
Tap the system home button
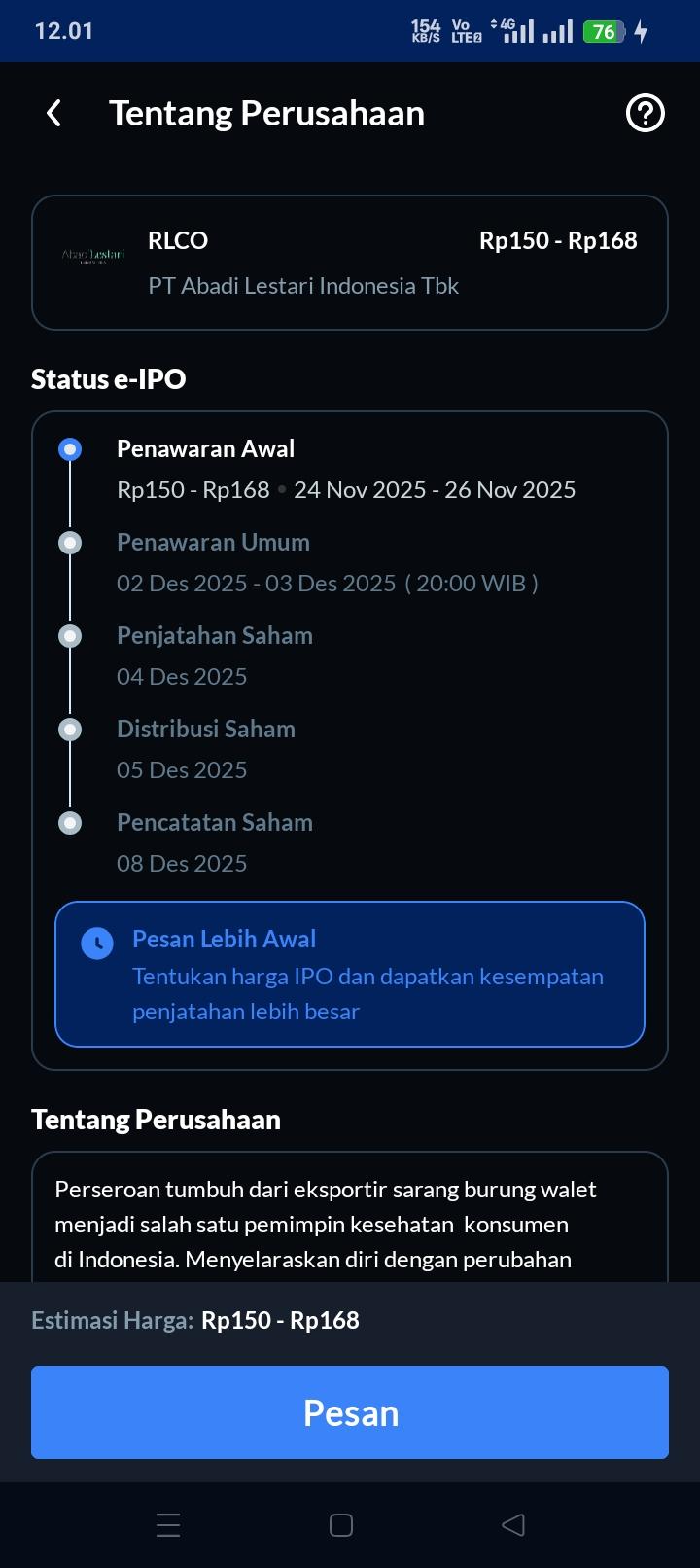coord(341,1524)
